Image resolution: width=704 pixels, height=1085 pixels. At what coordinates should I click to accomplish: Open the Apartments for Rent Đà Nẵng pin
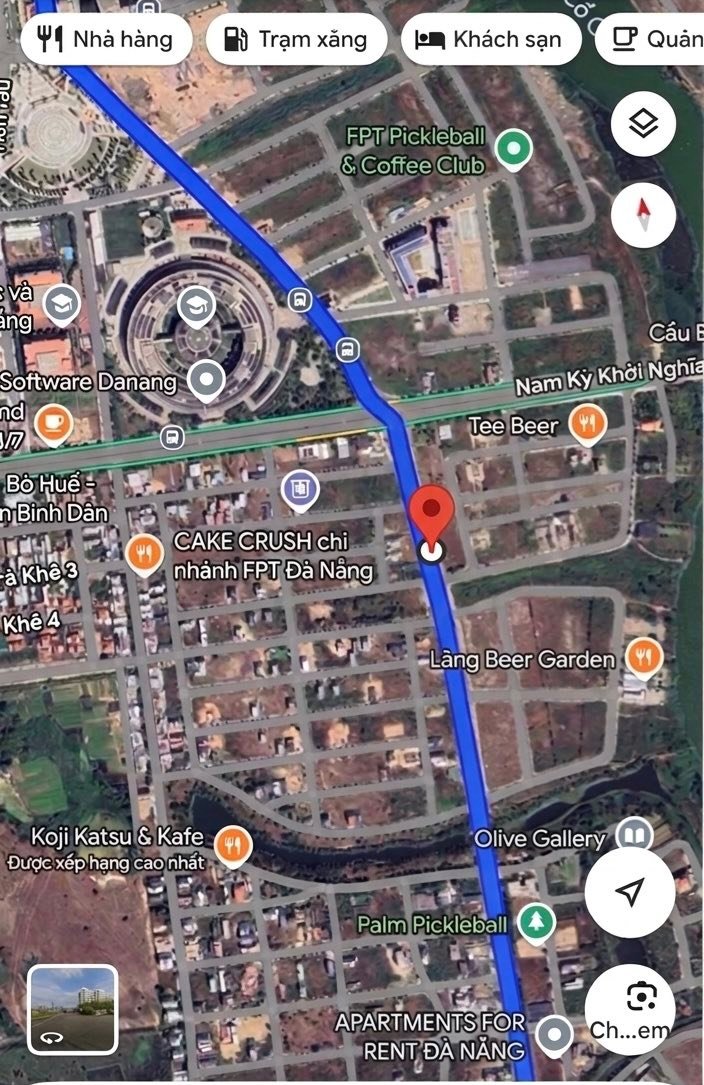(x=554, y=1034)
